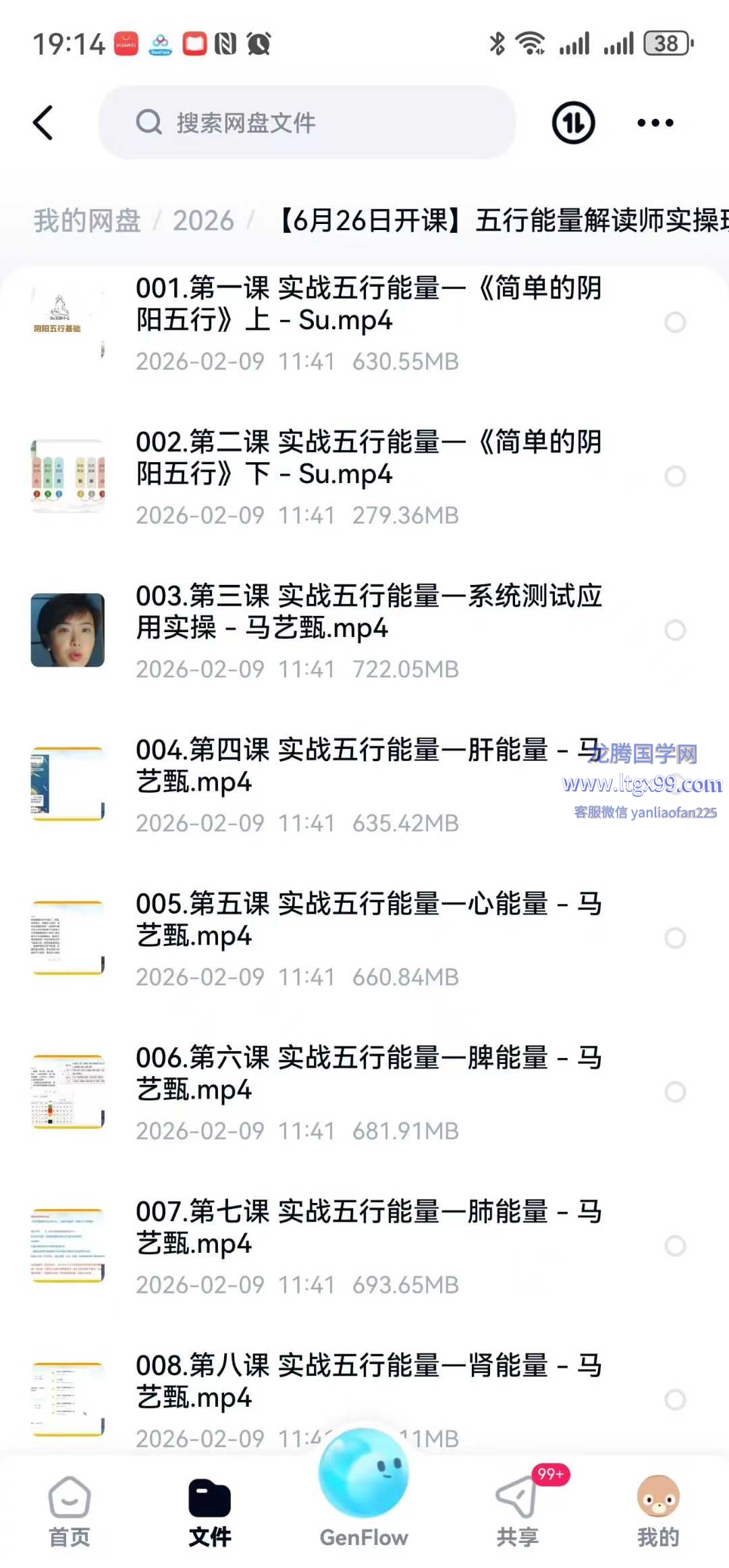The image size is (729, 1568).
Task: Select the circle for 001.第一课 file
Action: pos(675,323)
